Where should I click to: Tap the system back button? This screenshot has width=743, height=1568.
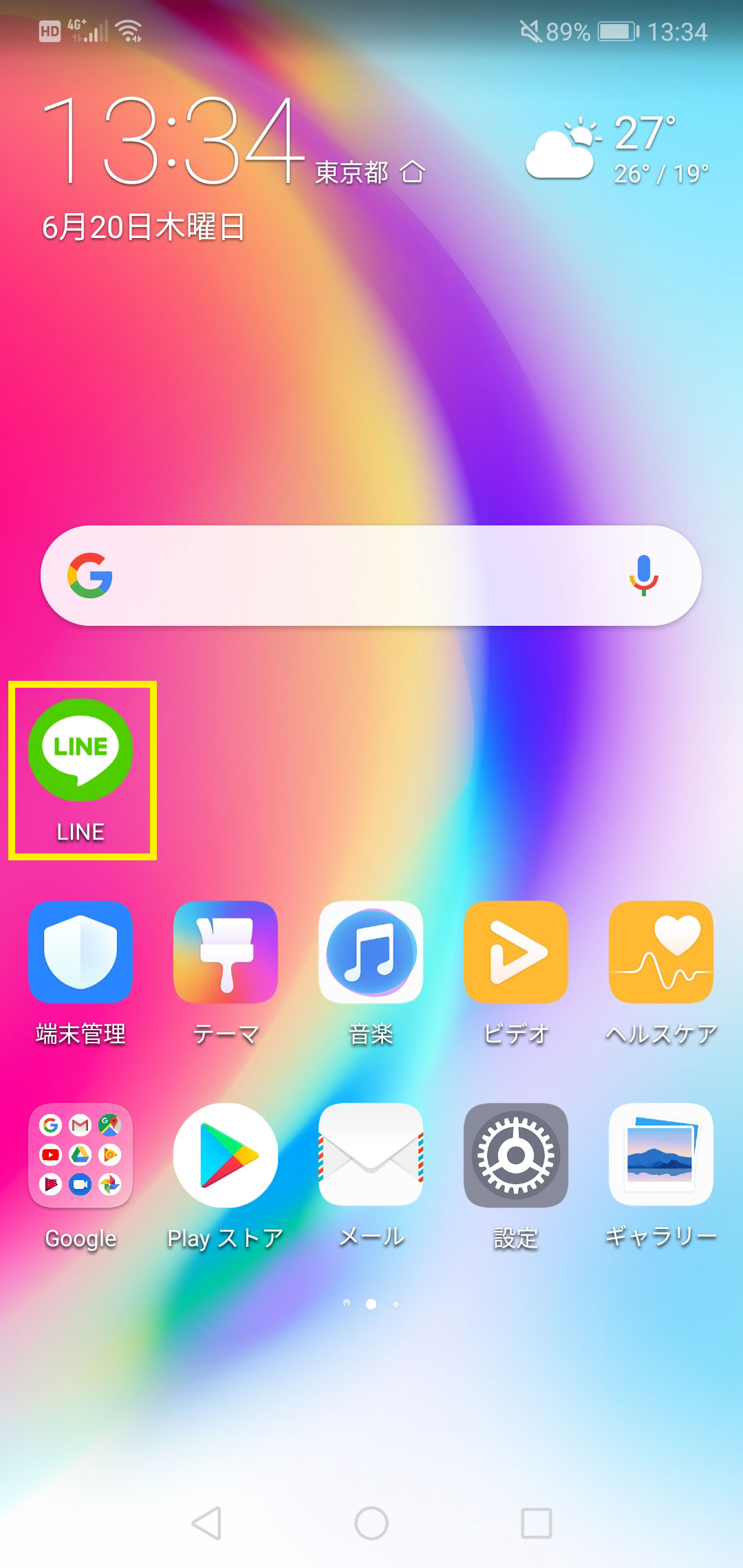pyautogui.click(x=206, y=1523)
